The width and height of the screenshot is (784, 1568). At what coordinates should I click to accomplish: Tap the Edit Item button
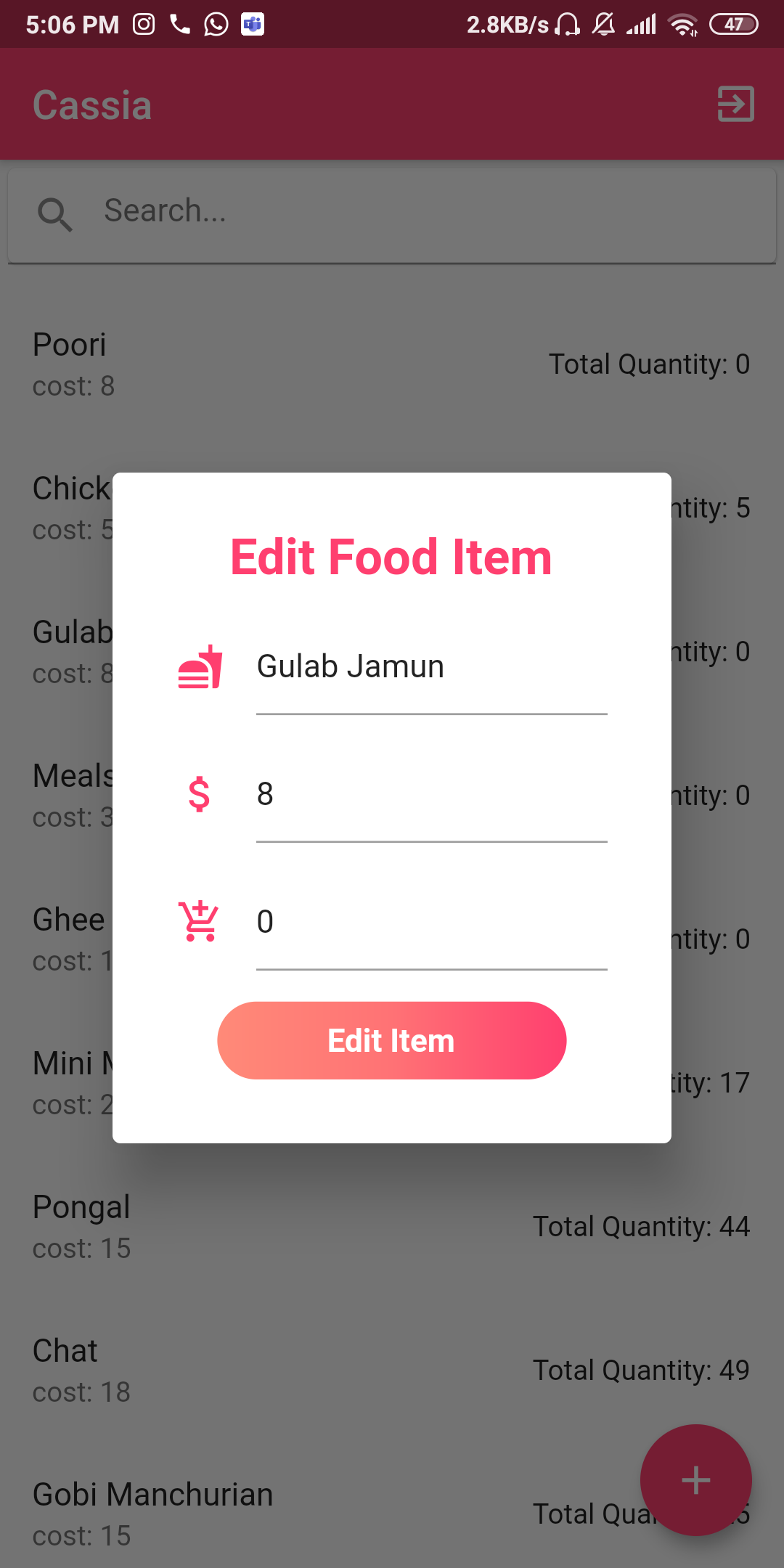click(x=391, y=1040)
